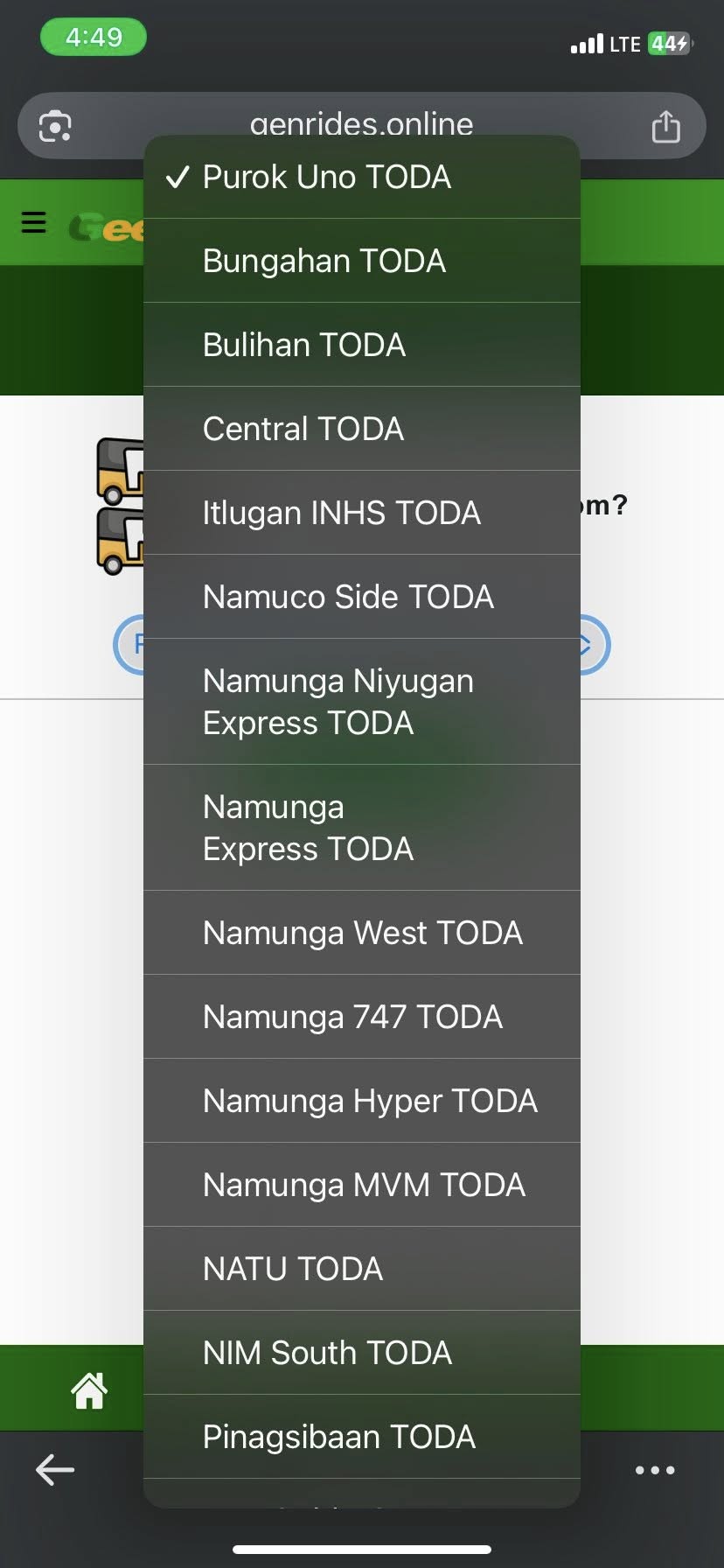Go to the home icon
Screen dimensions: 724x1568
tap(89, 1390)
